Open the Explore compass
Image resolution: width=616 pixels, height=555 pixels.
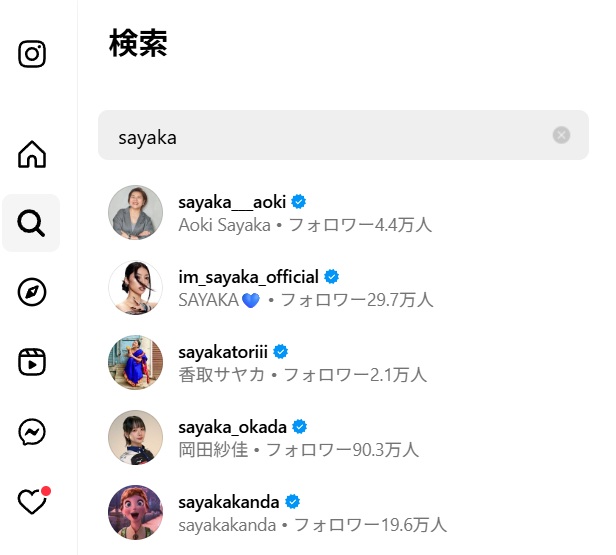click(x=32, y=292)
